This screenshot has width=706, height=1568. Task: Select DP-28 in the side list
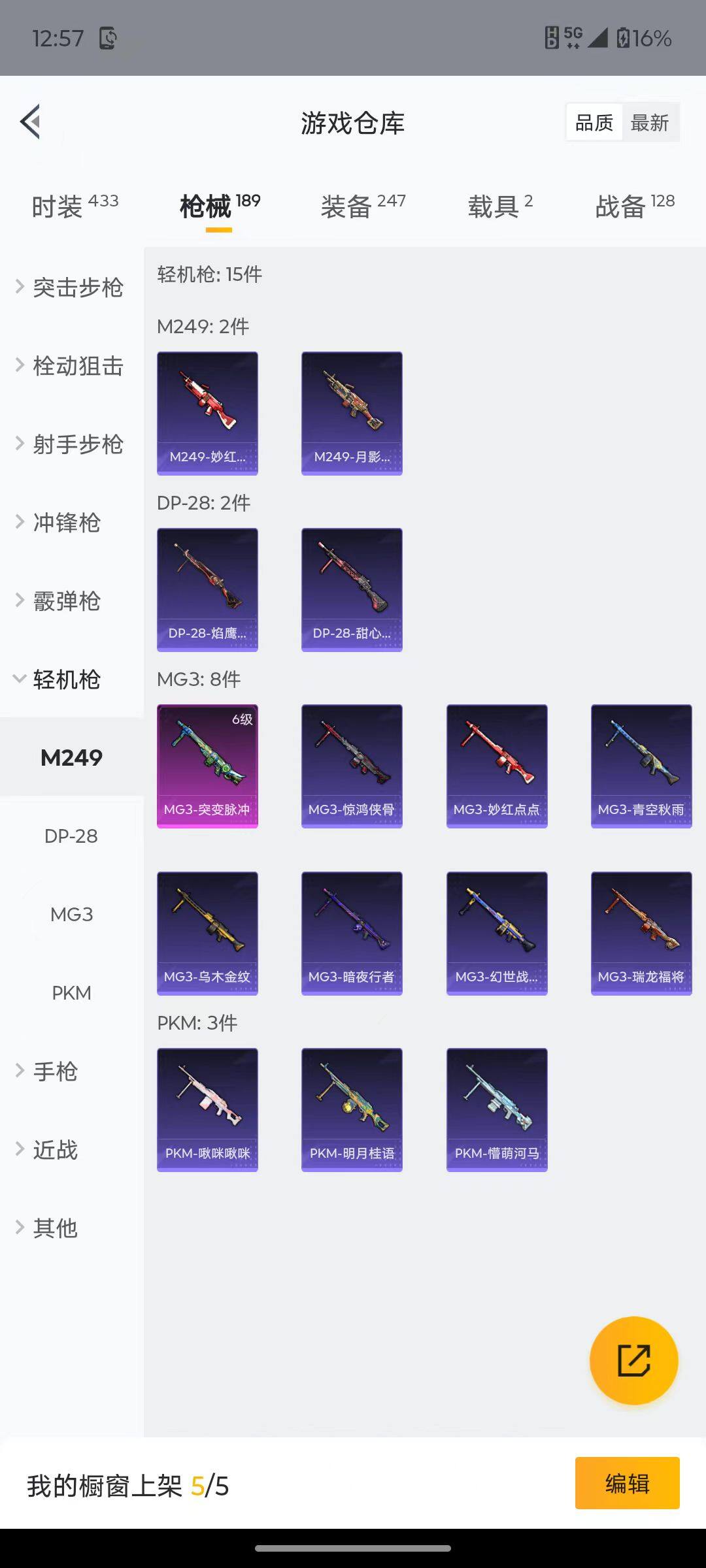tap(71, 836)
